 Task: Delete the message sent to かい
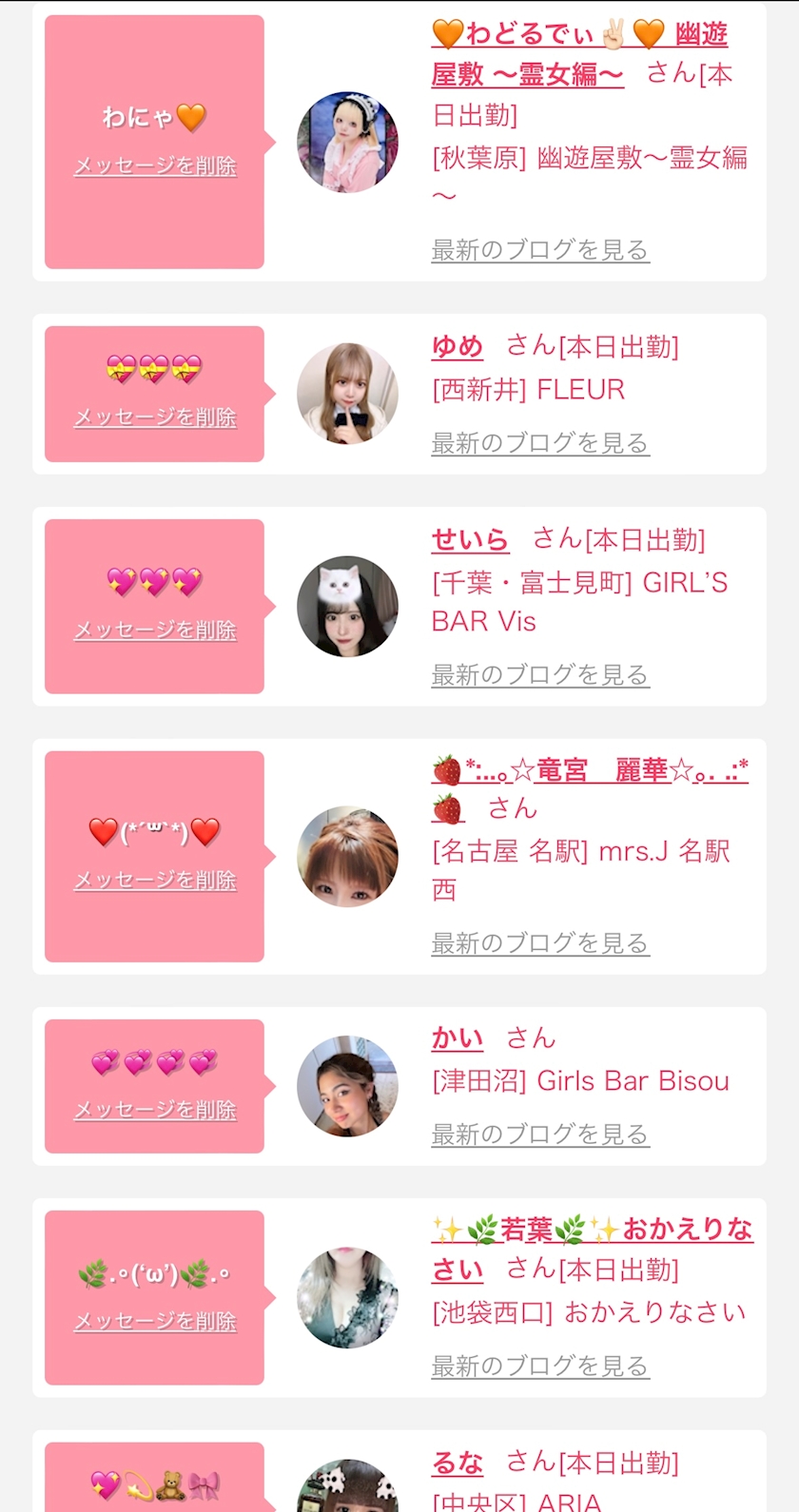(x=155, y=1110)
